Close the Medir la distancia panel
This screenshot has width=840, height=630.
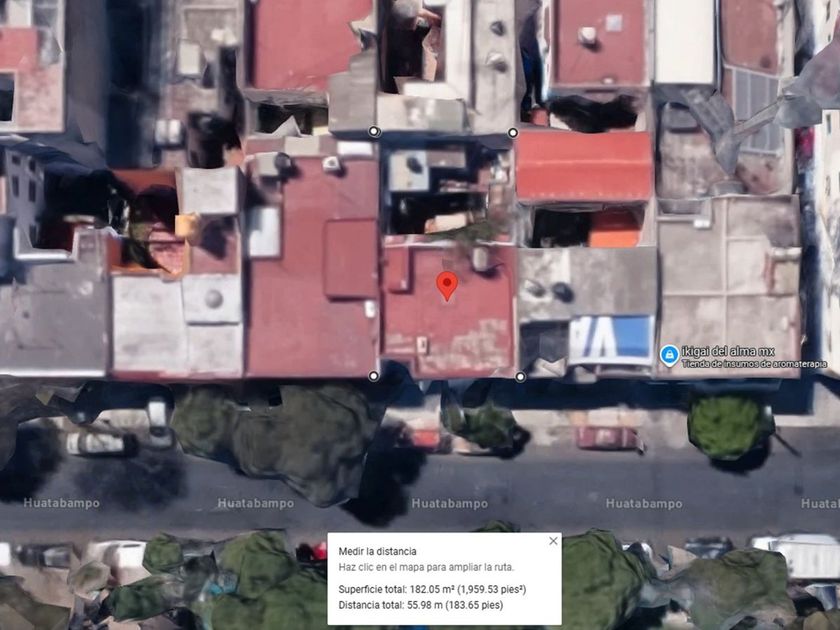[553, 541]
